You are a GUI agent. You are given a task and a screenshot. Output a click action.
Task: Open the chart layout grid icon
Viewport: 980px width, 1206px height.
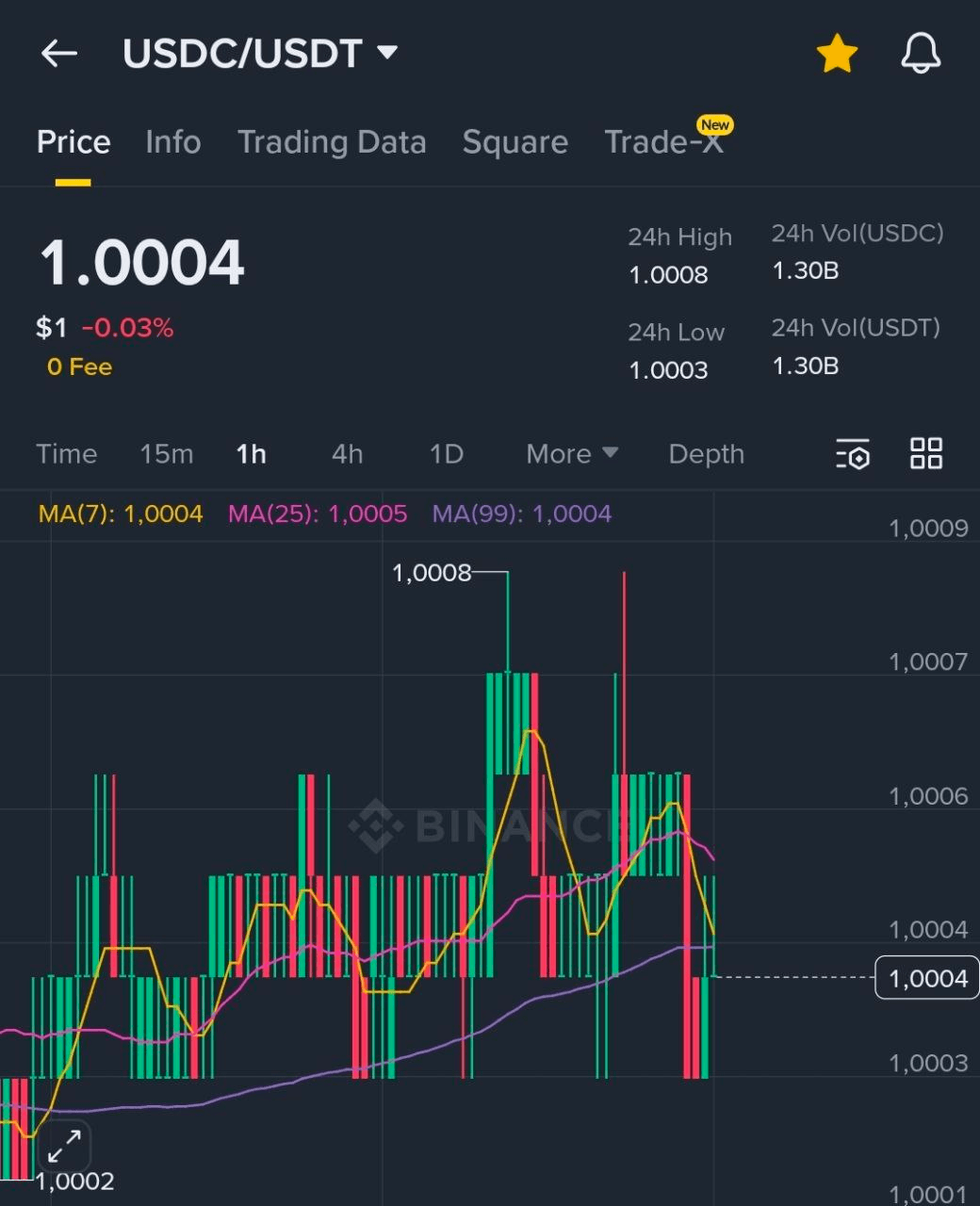coord(926,453)
